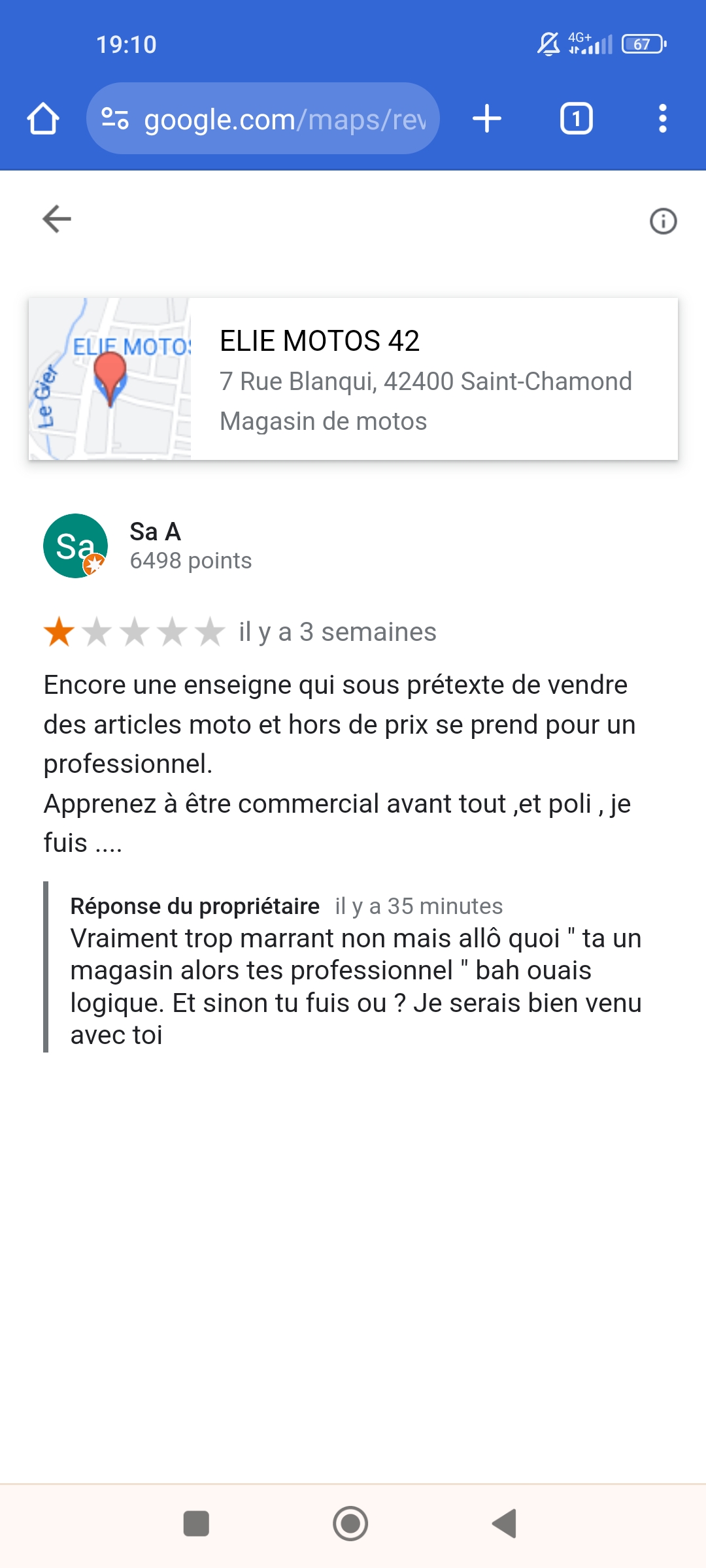
Task: Tap the system home button
Action: tap(351, 1524)
